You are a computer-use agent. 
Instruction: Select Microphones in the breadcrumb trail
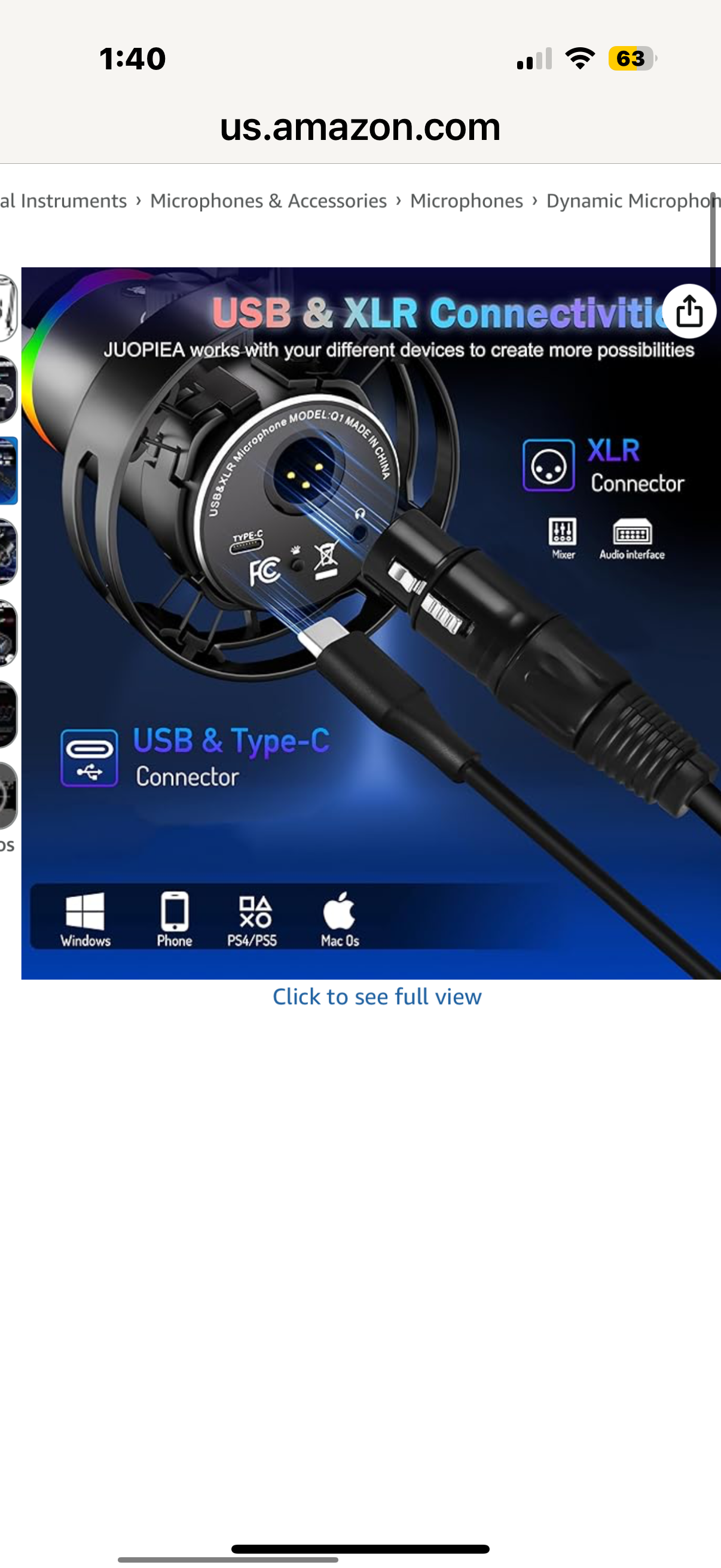point(467,200)
